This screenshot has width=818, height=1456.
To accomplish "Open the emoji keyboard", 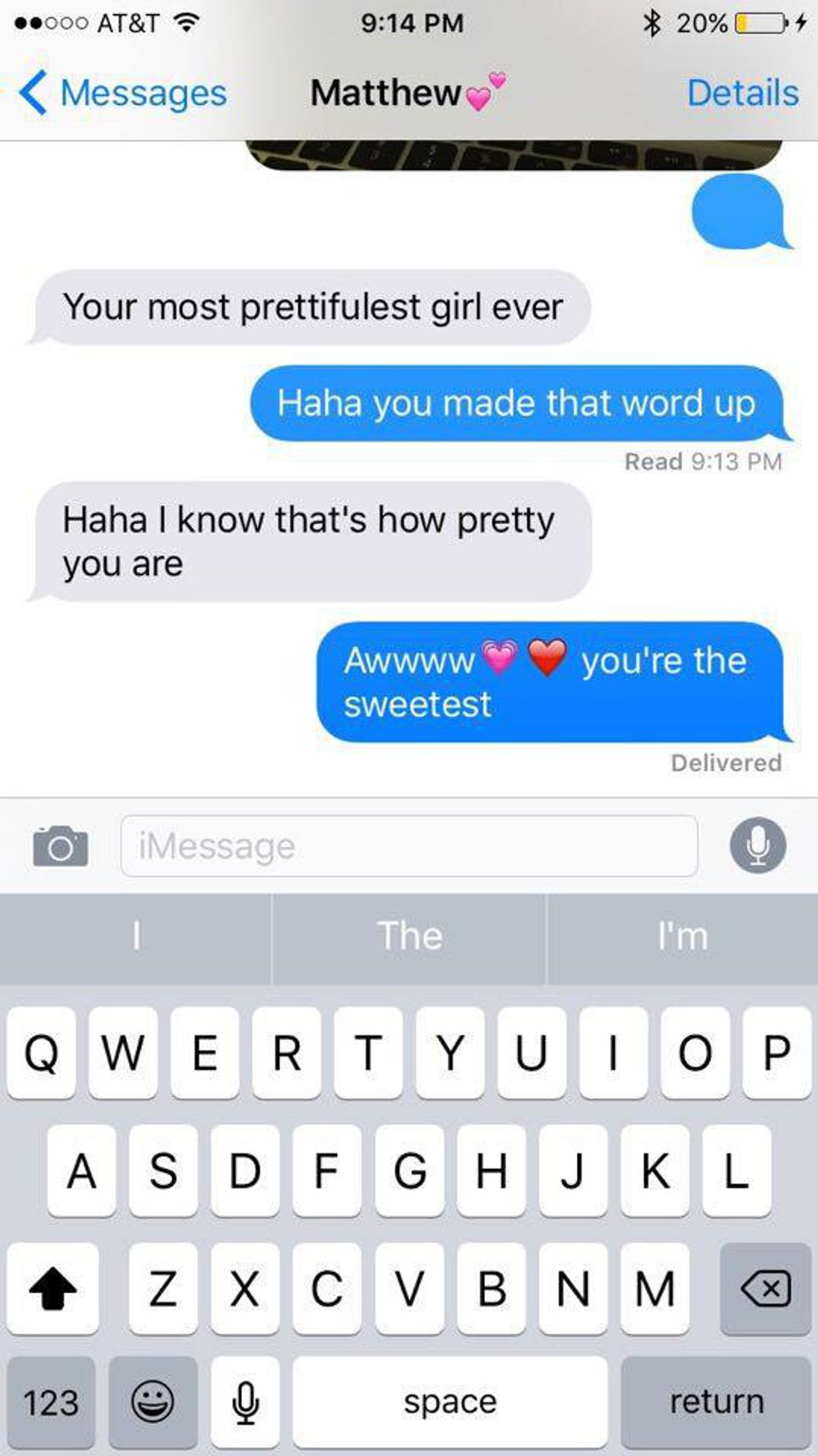I will (x=154, y=1400).
